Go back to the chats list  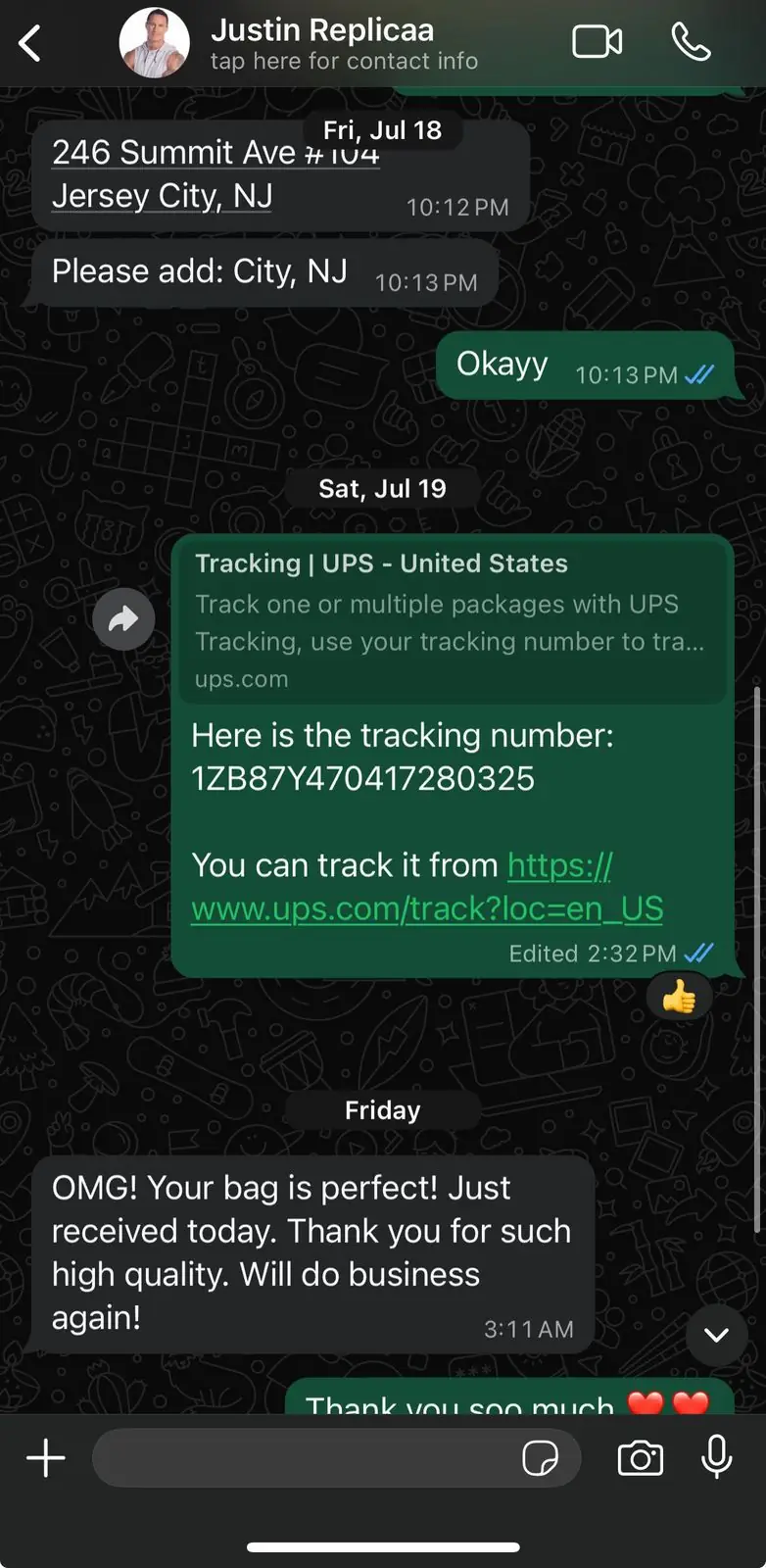tap(30, 44)
